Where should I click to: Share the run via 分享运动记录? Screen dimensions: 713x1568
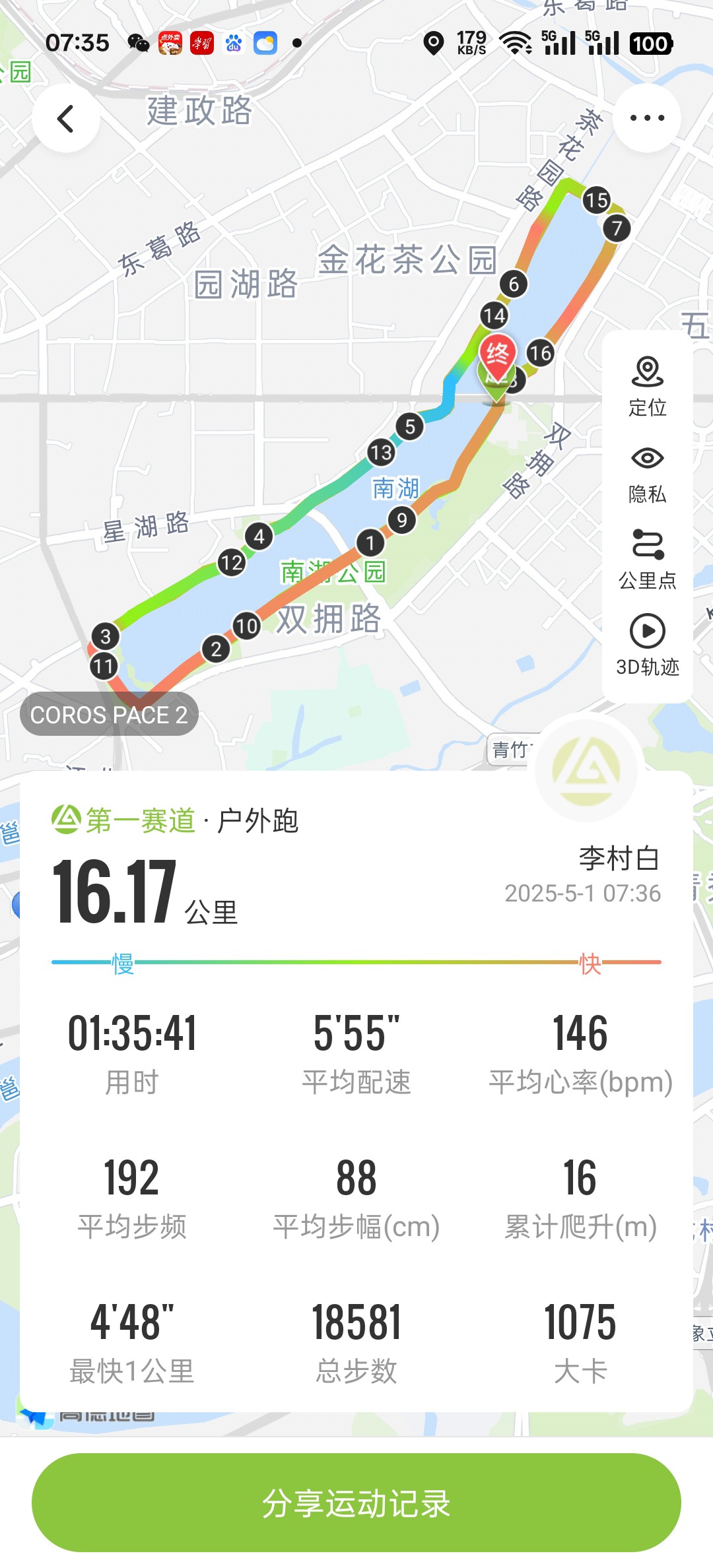[x=356, y=1503]
